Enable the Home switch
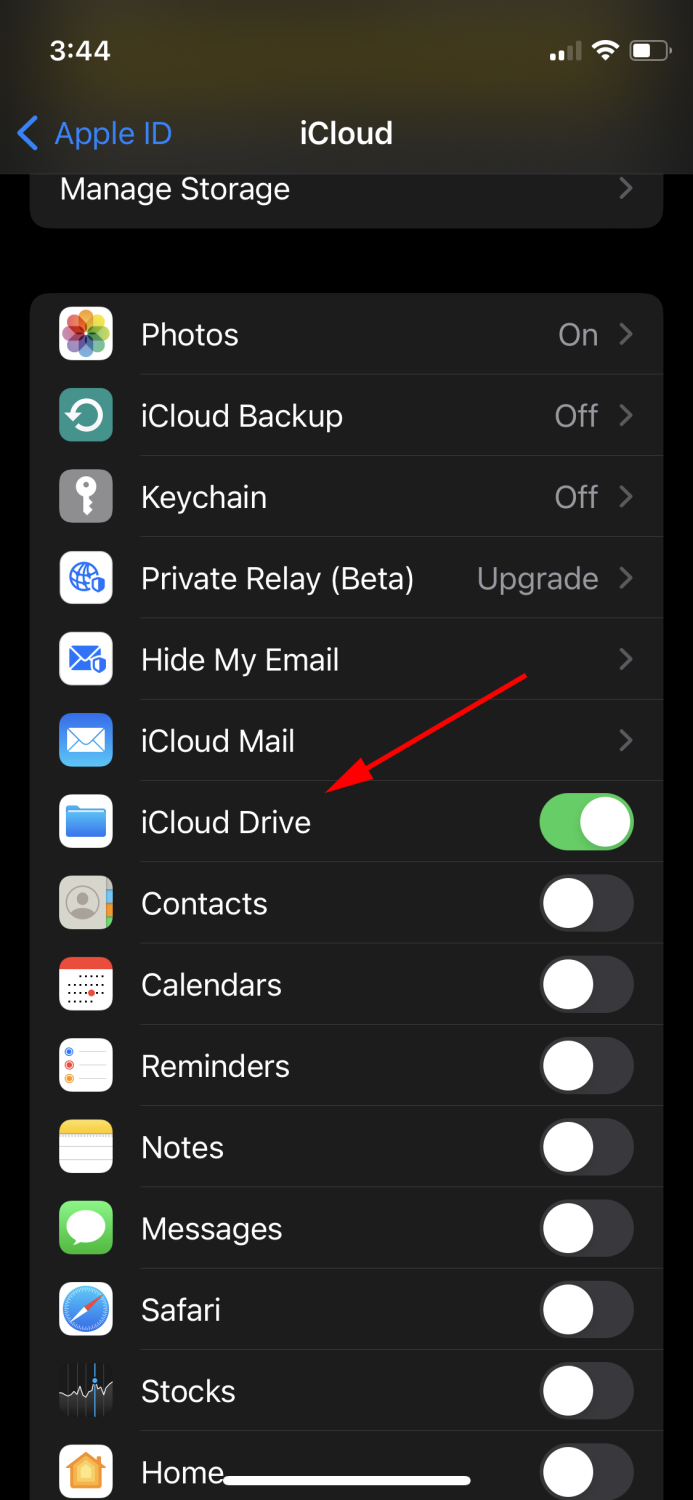The height and width of the screenshot is (1500, 693). (586, 1472)
